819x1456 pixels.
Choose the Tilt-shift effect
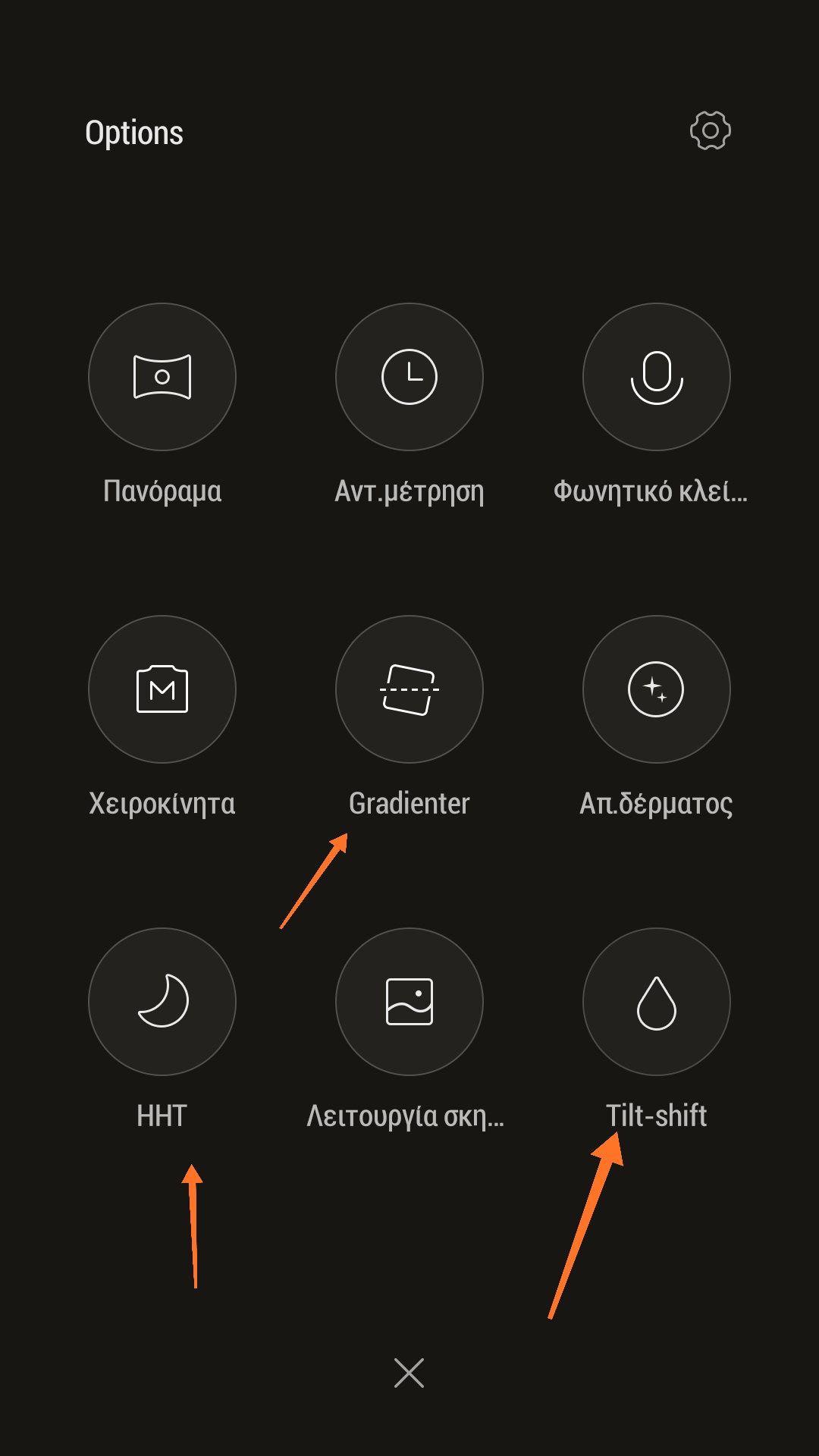coord(657,1002)
